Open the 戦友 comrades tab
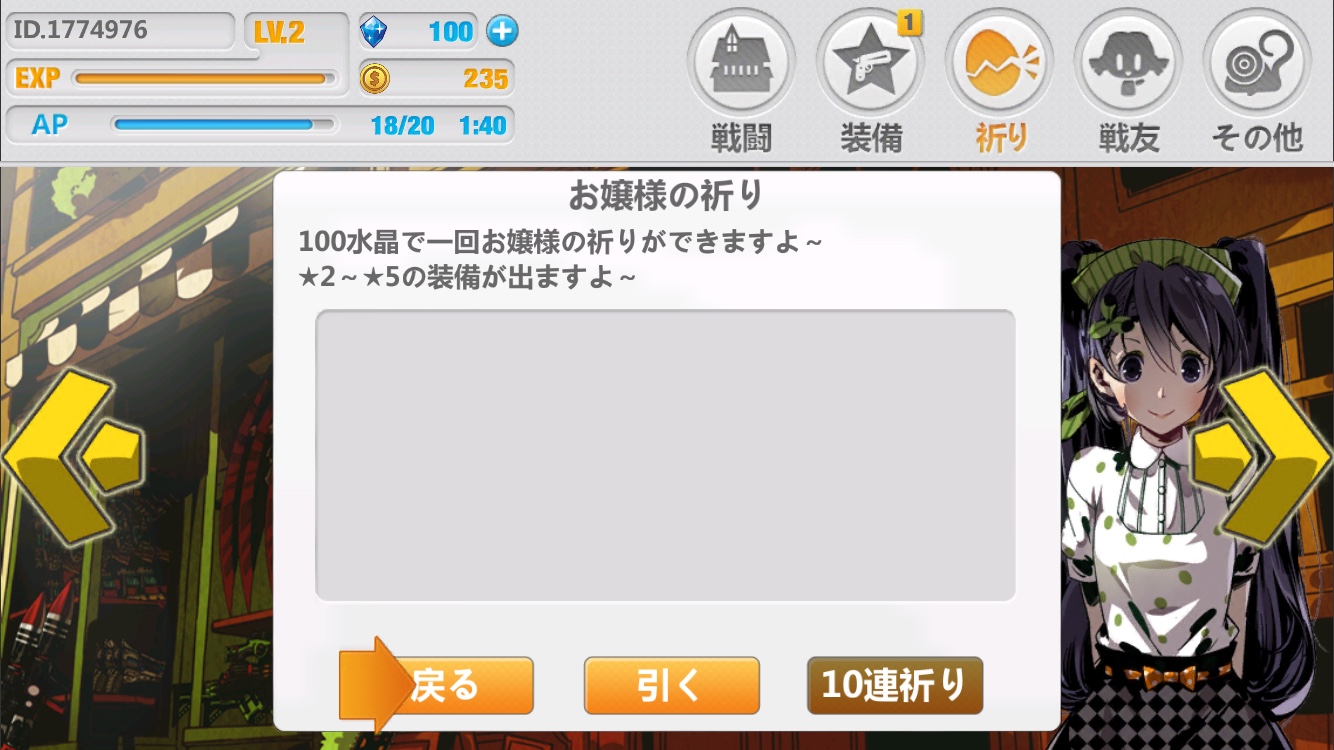Image resolution: width=1334 pixels, height=750 pixels. tap(1129, 83)
